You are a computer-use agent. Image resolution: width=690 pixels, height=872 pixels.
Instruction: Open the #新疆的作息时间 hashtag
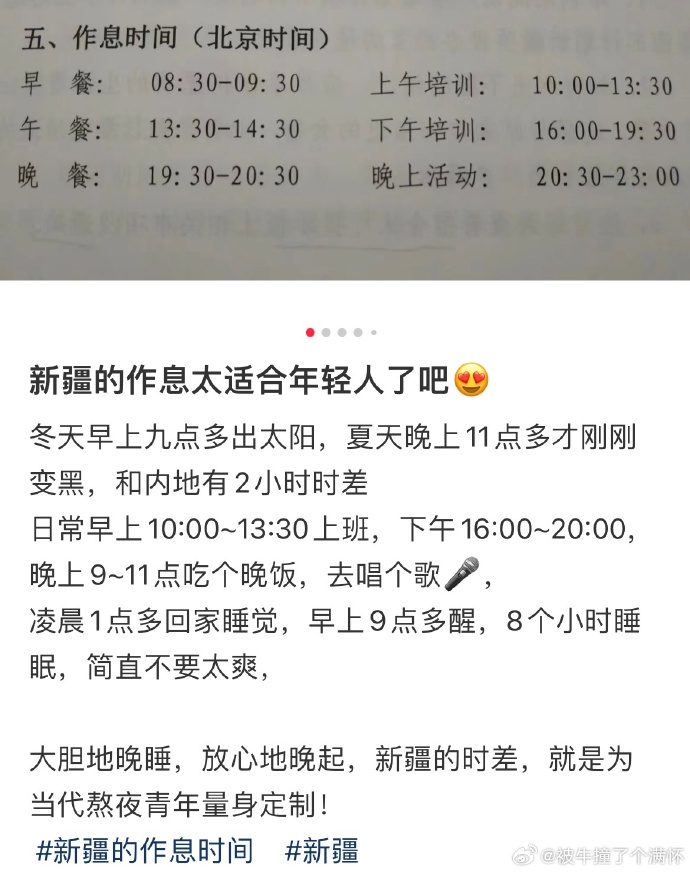click(144, 851)
